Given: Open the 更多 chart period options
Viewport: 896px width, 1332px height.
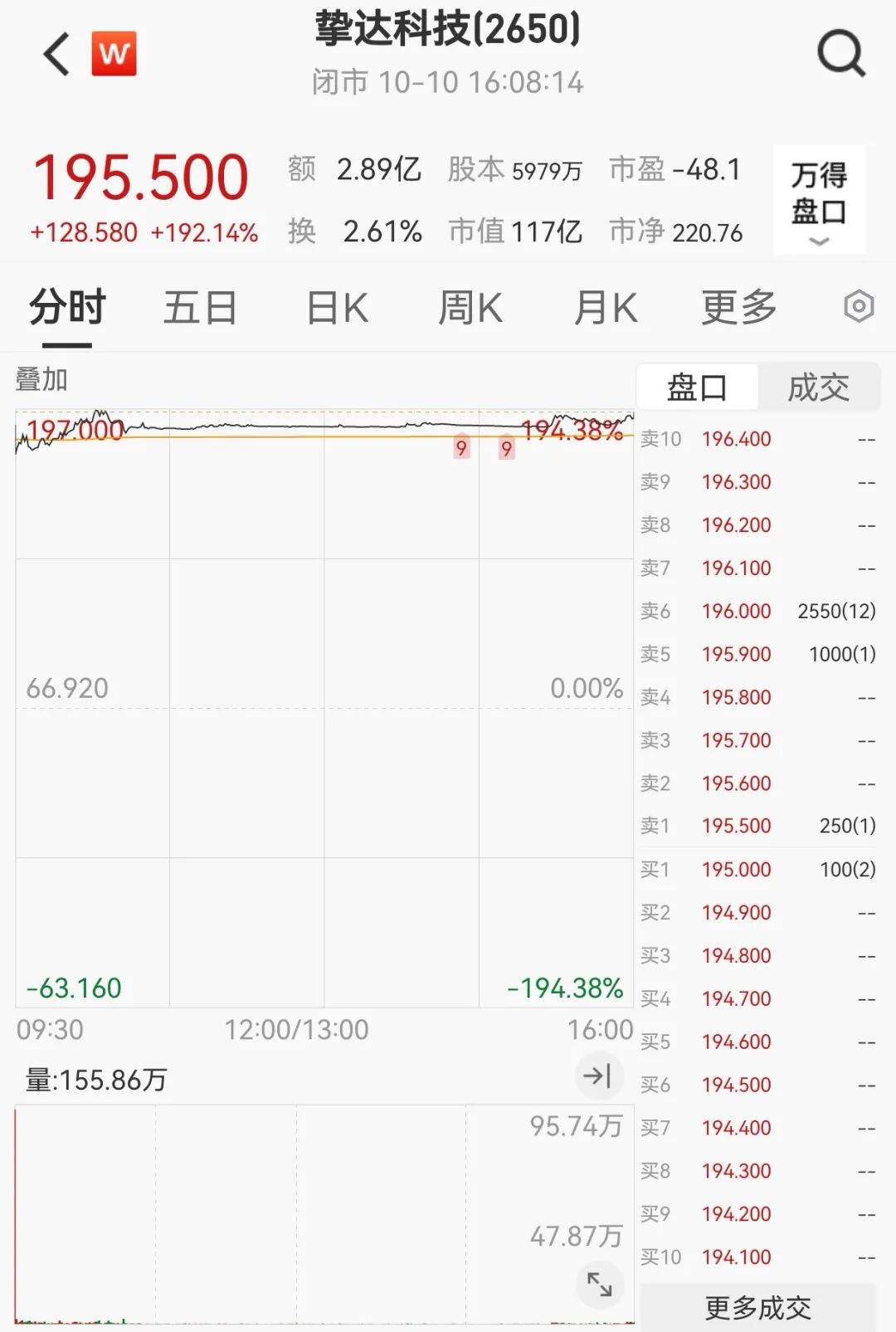Looking at the screenshot, I should (x=737, y=307).
